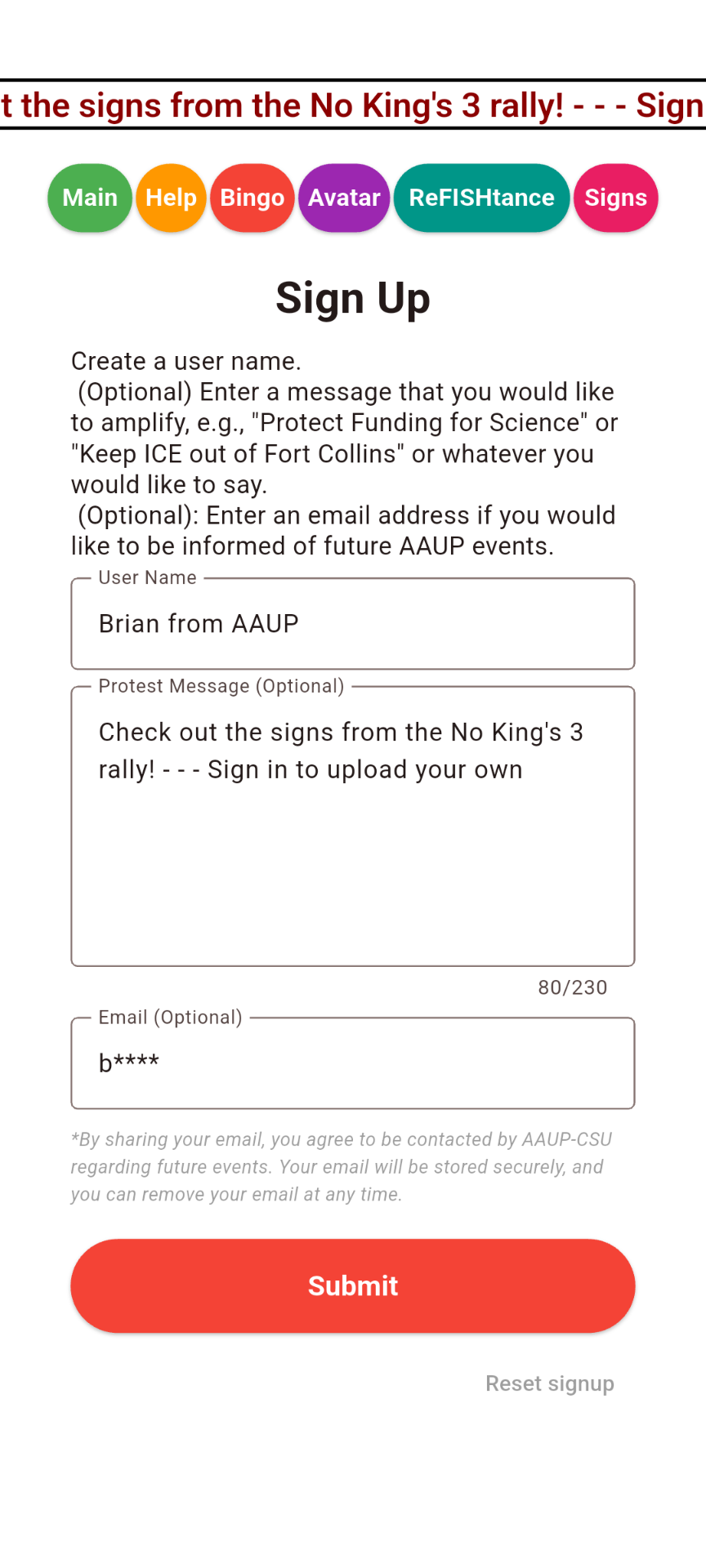Select the Bingo navigation circle
This screenshot has width=706, height=1568.
click(x=252, y=198)
